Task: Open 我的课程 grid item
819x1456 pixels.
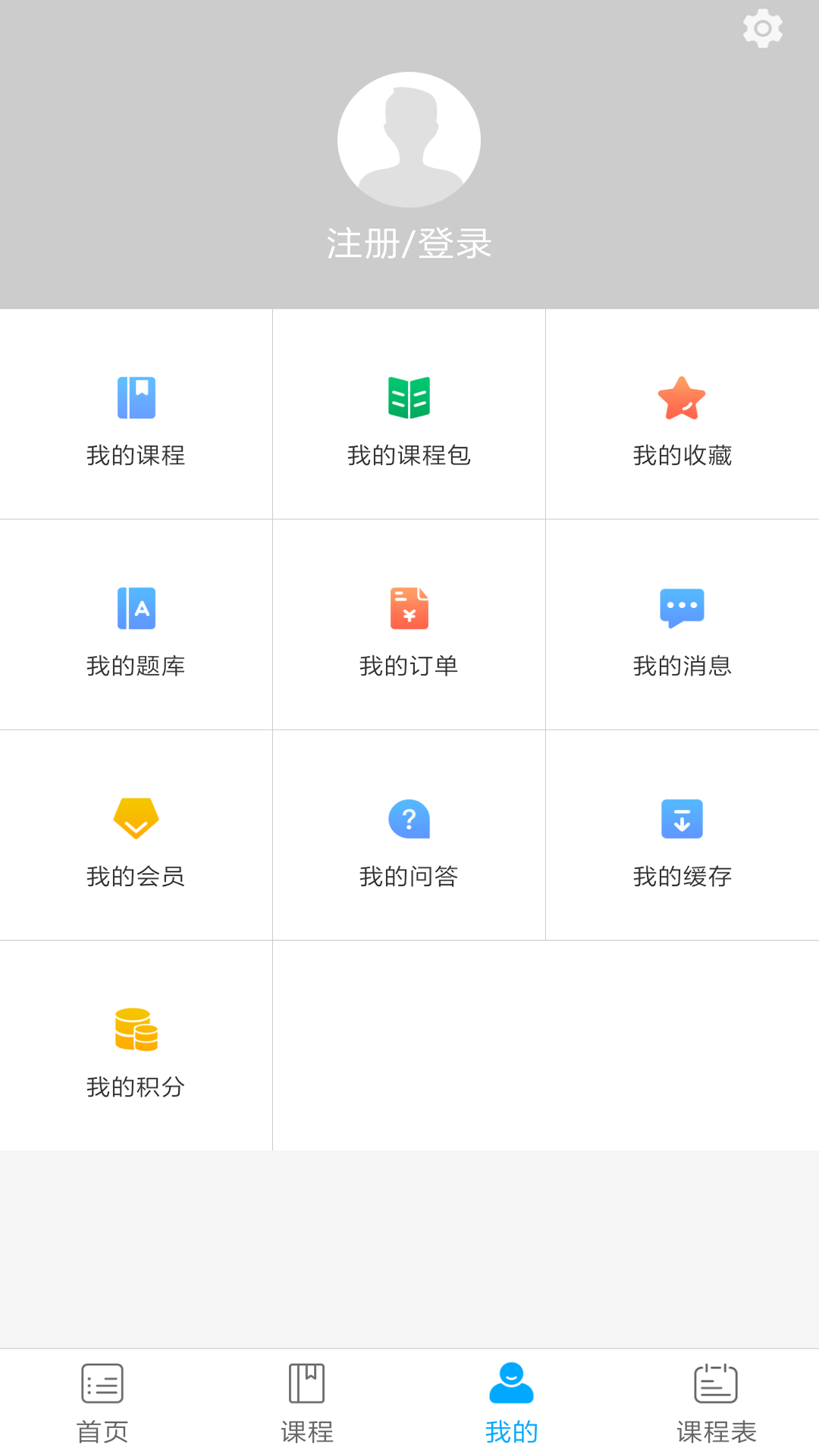Action: pos(136,415)
